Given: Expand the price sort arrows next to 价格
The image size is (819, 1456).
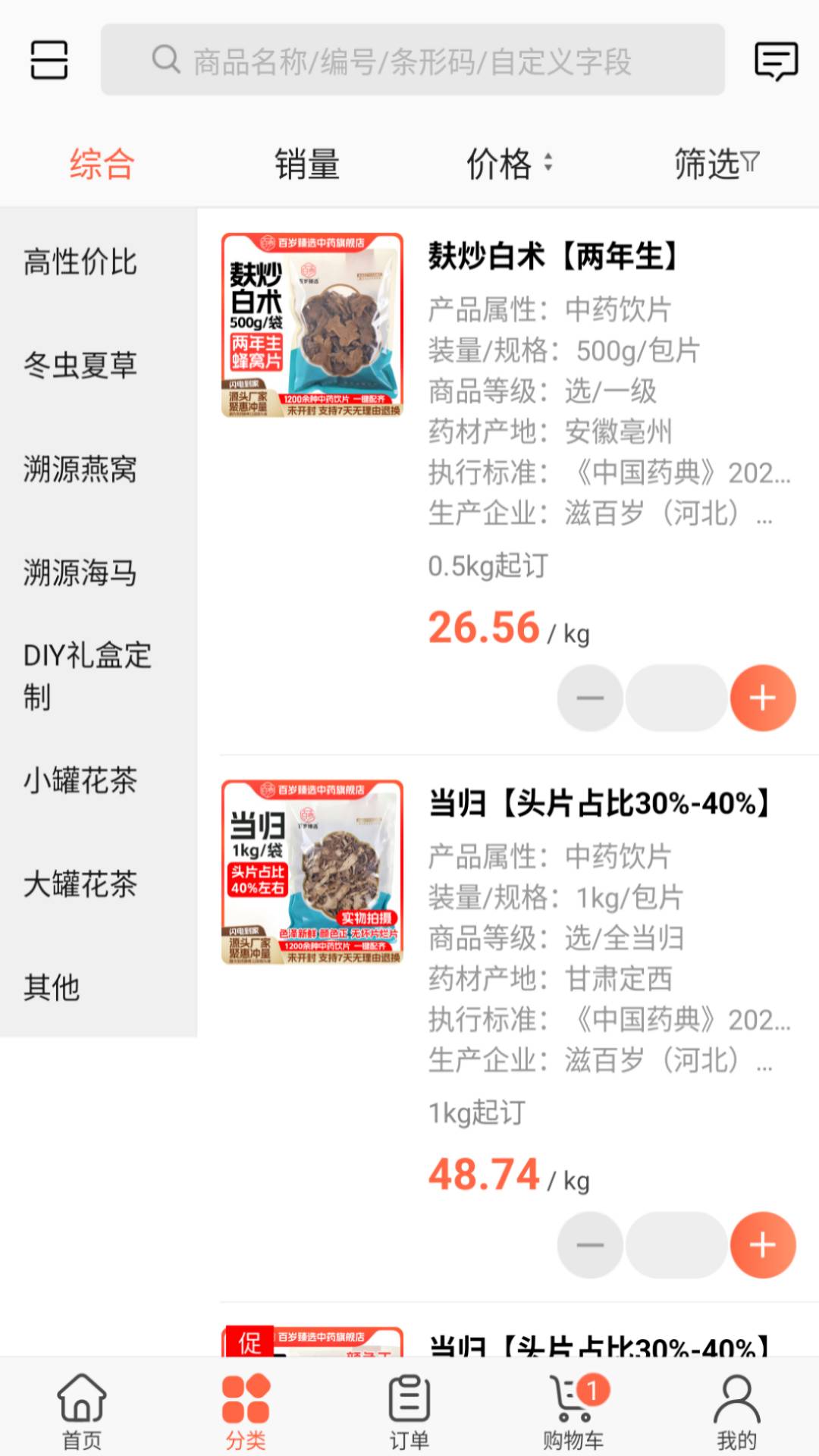Looking at the screenshot, I should pos(548,164).
